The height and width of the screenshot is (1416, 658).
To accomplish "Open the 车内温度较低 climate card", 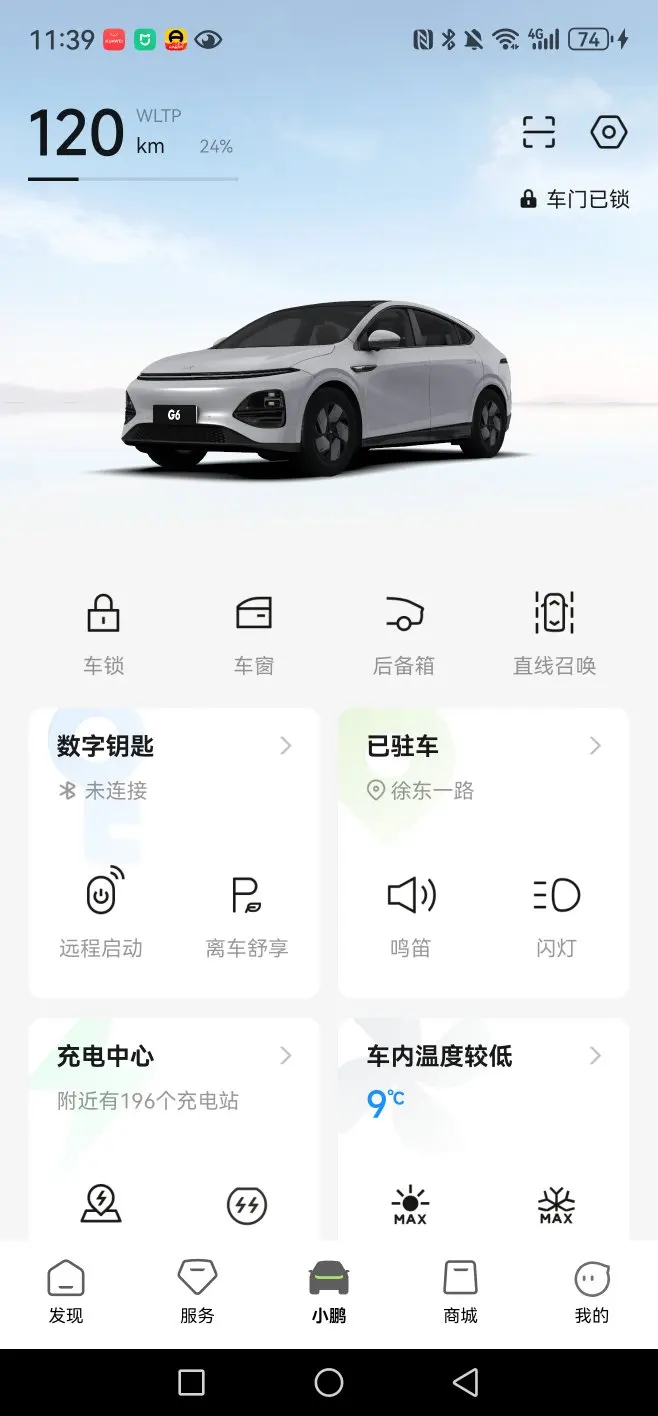I will tap(484, 1057).
